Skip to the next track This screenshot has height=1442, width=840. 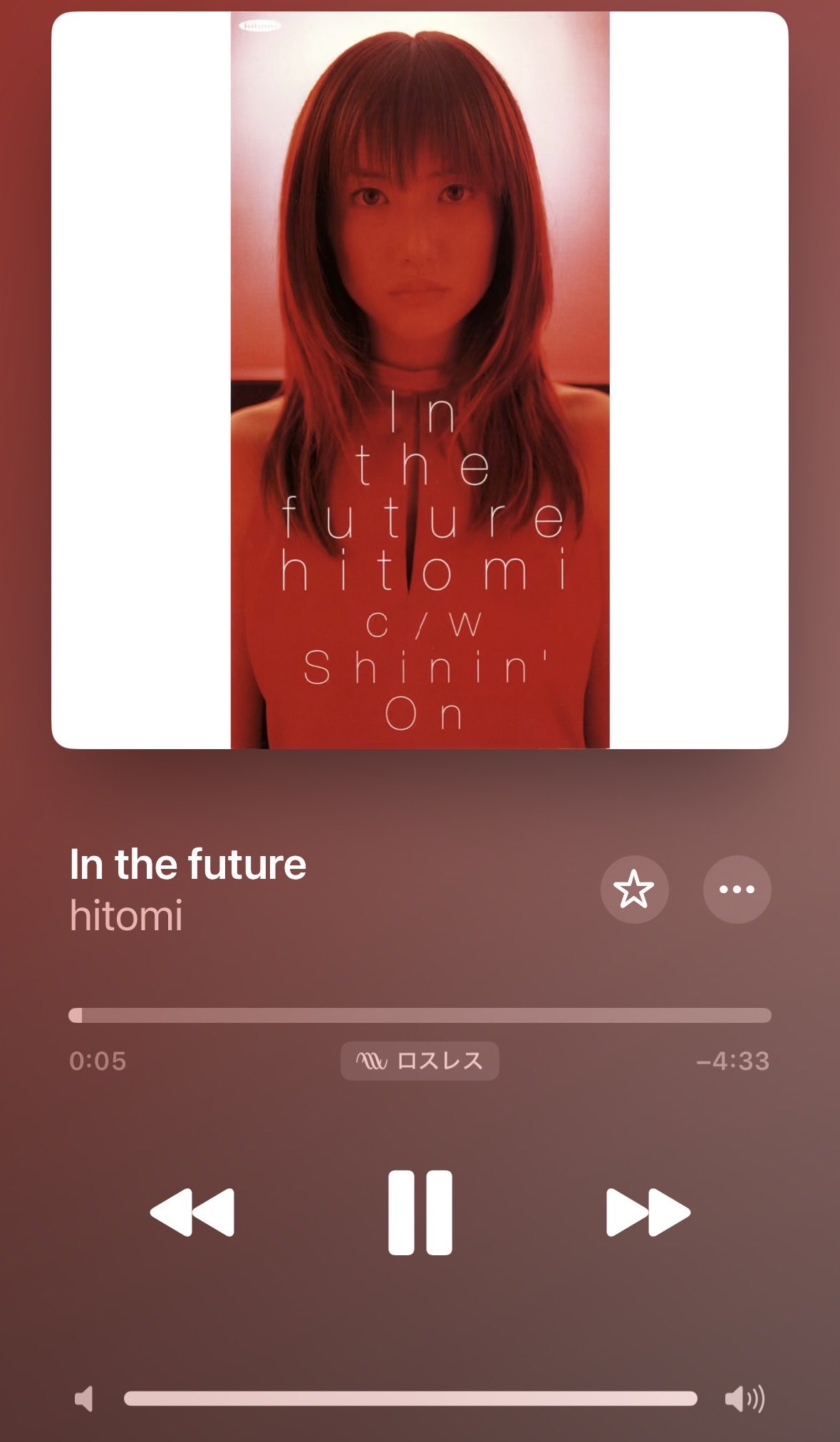[648, 1212]
